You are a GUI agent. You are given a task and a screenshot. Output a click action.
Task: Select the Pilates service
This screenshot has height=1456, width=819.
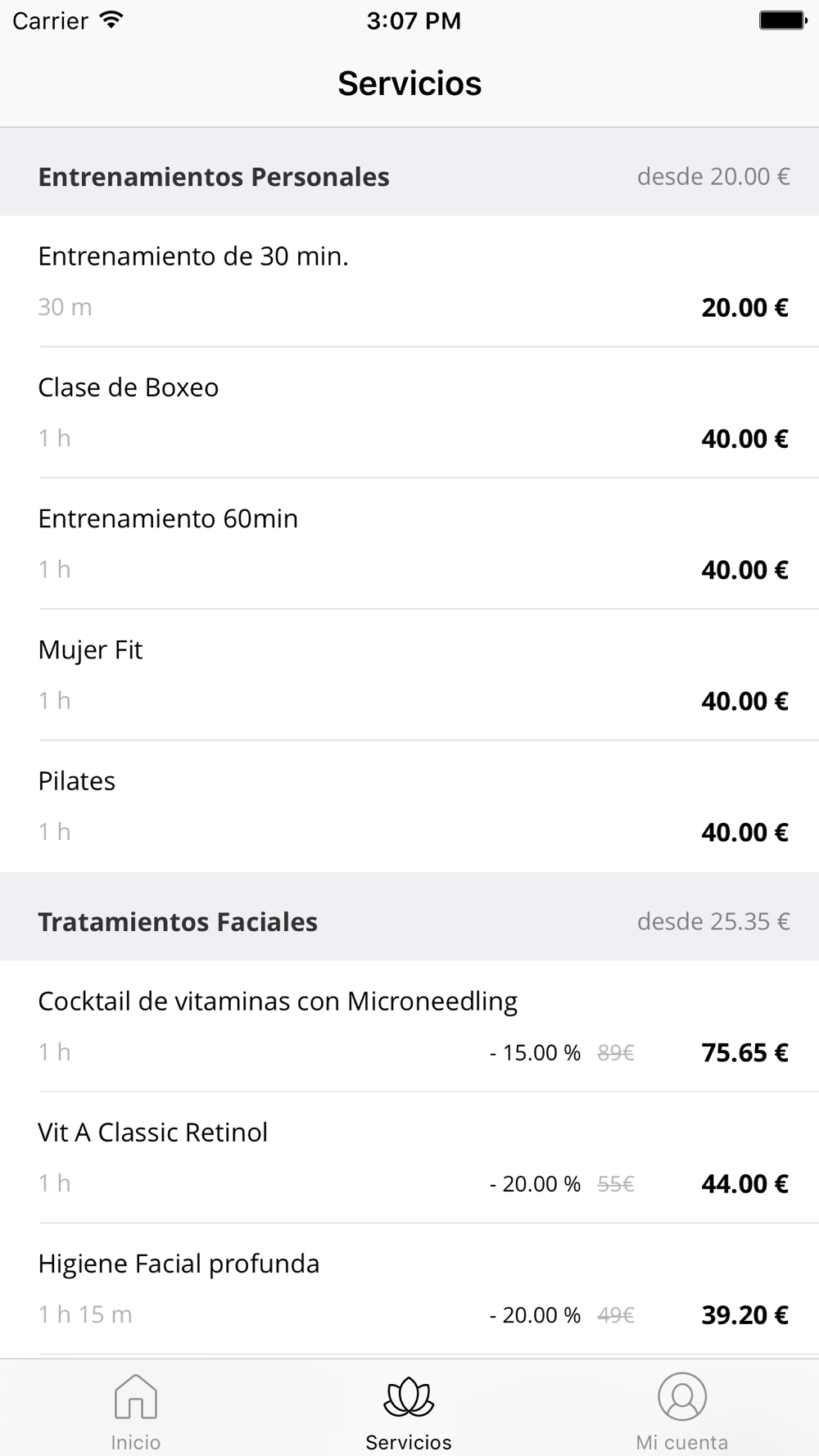[x=409, y=805]
